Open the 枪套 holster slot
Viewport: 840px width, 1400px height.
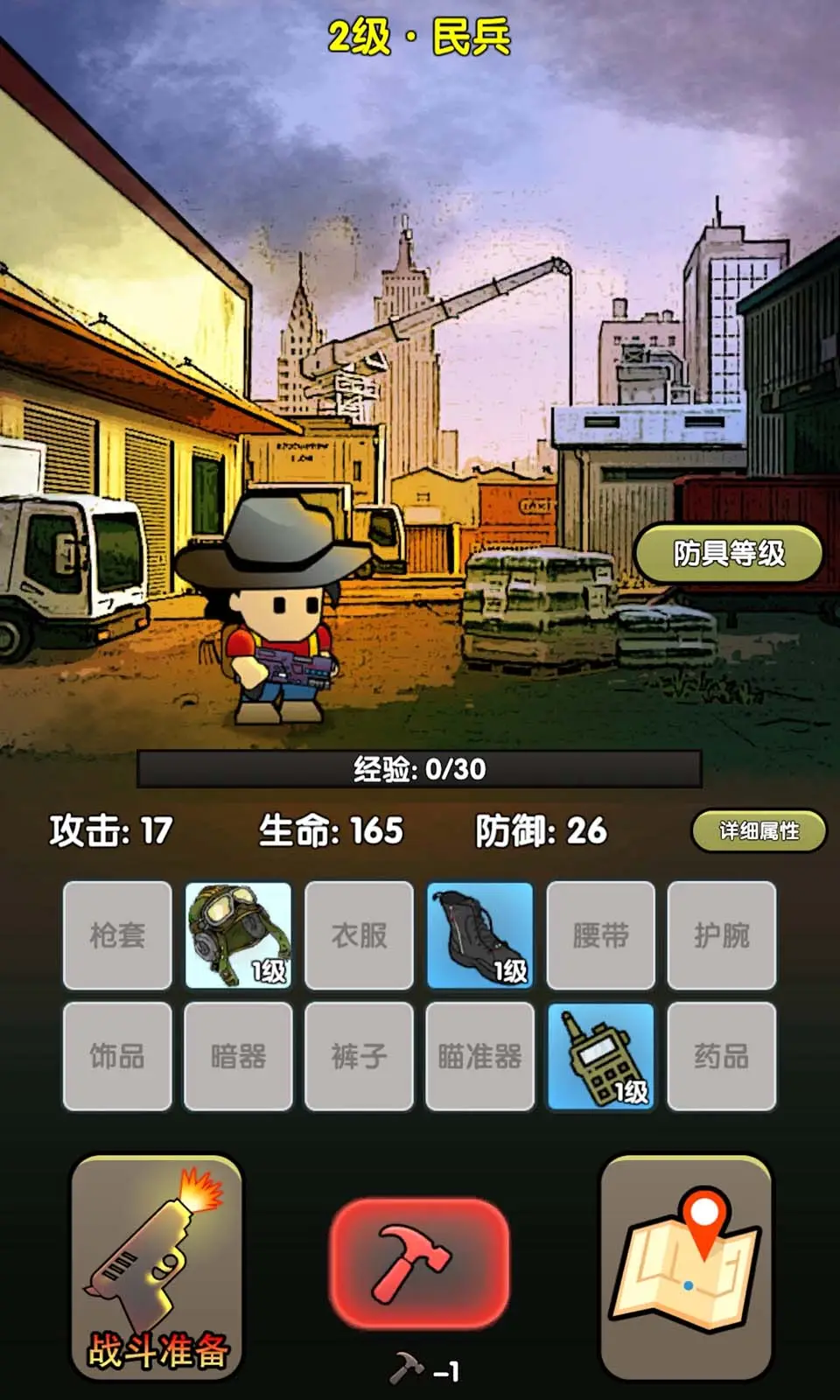tap(117, 934)
